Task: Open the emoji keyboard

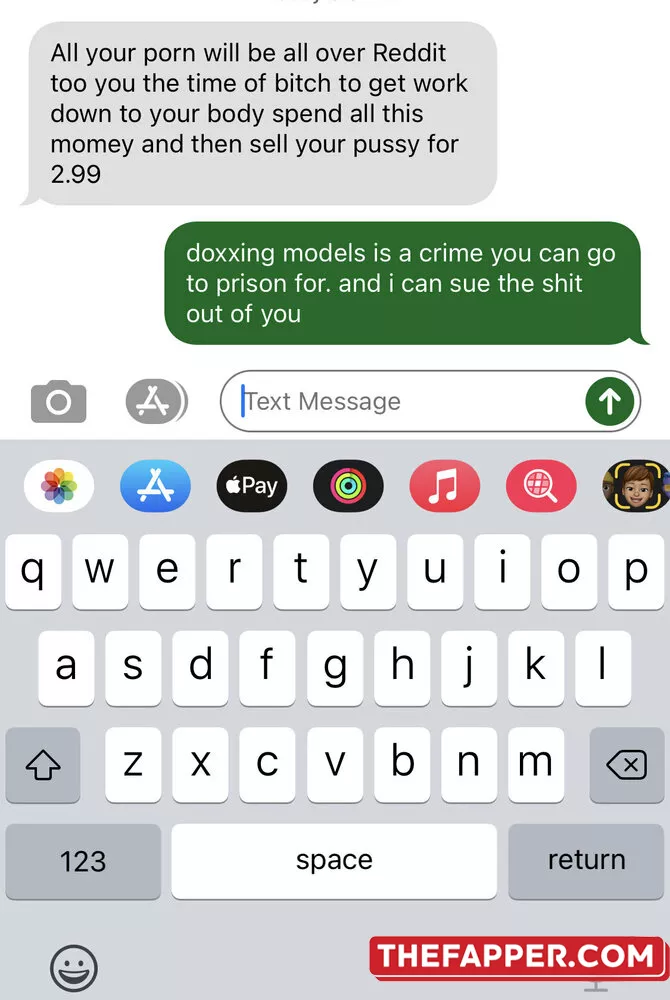Action: (x=74, y=967)
